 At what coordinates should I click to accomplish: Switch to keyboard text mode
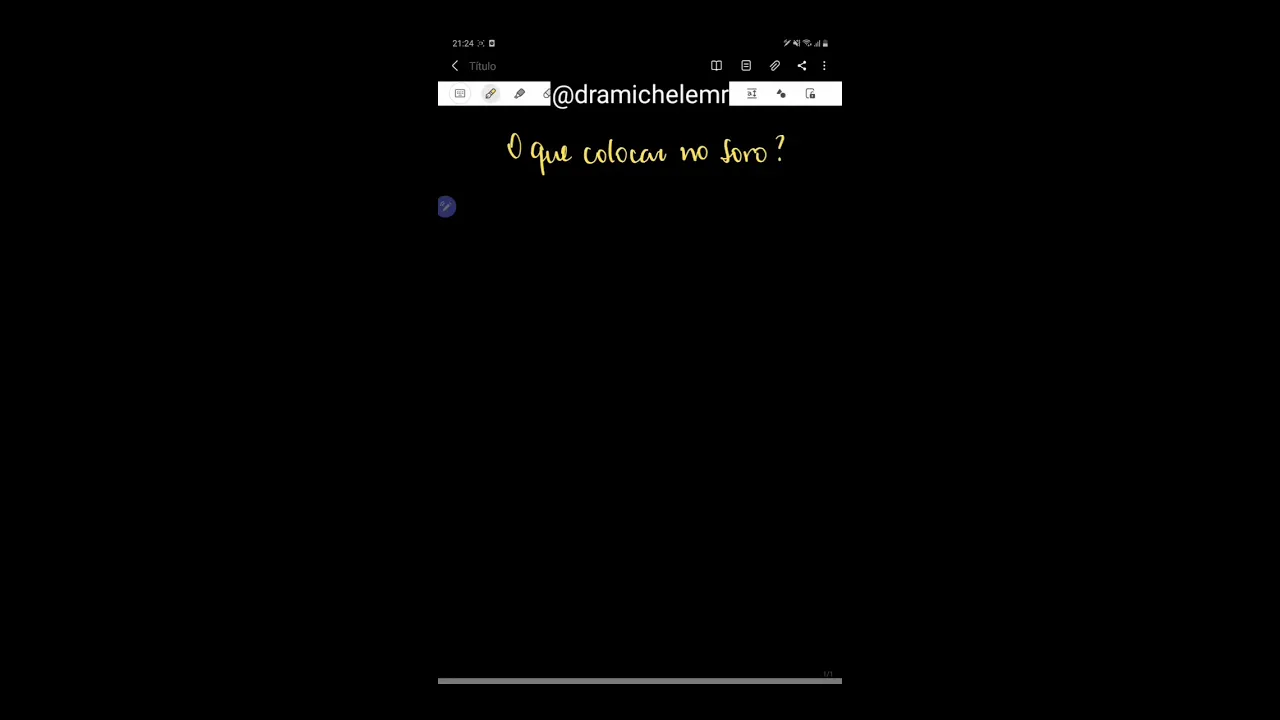(x=460, y=94)
